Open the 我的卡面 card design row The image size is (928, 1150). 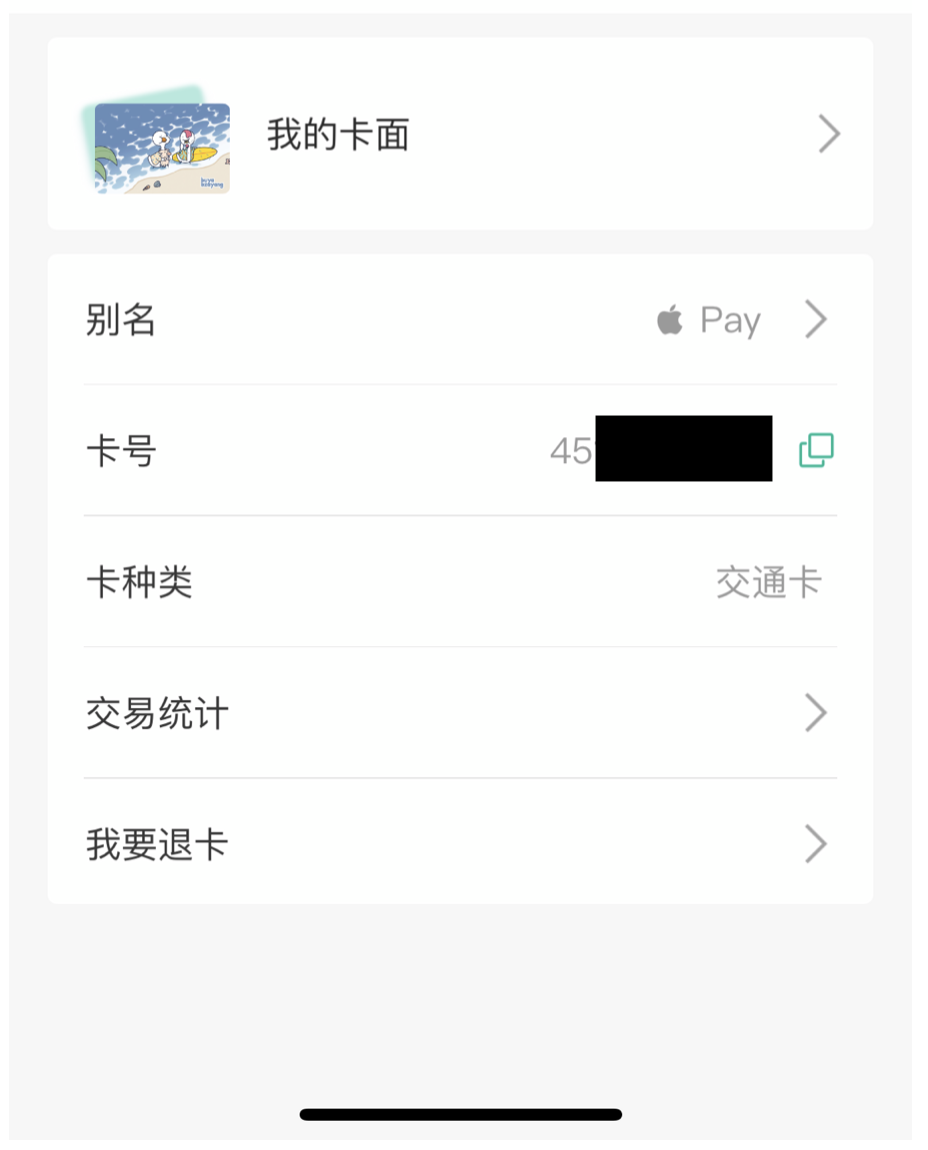pyautogui.click(x=460, y=134)
